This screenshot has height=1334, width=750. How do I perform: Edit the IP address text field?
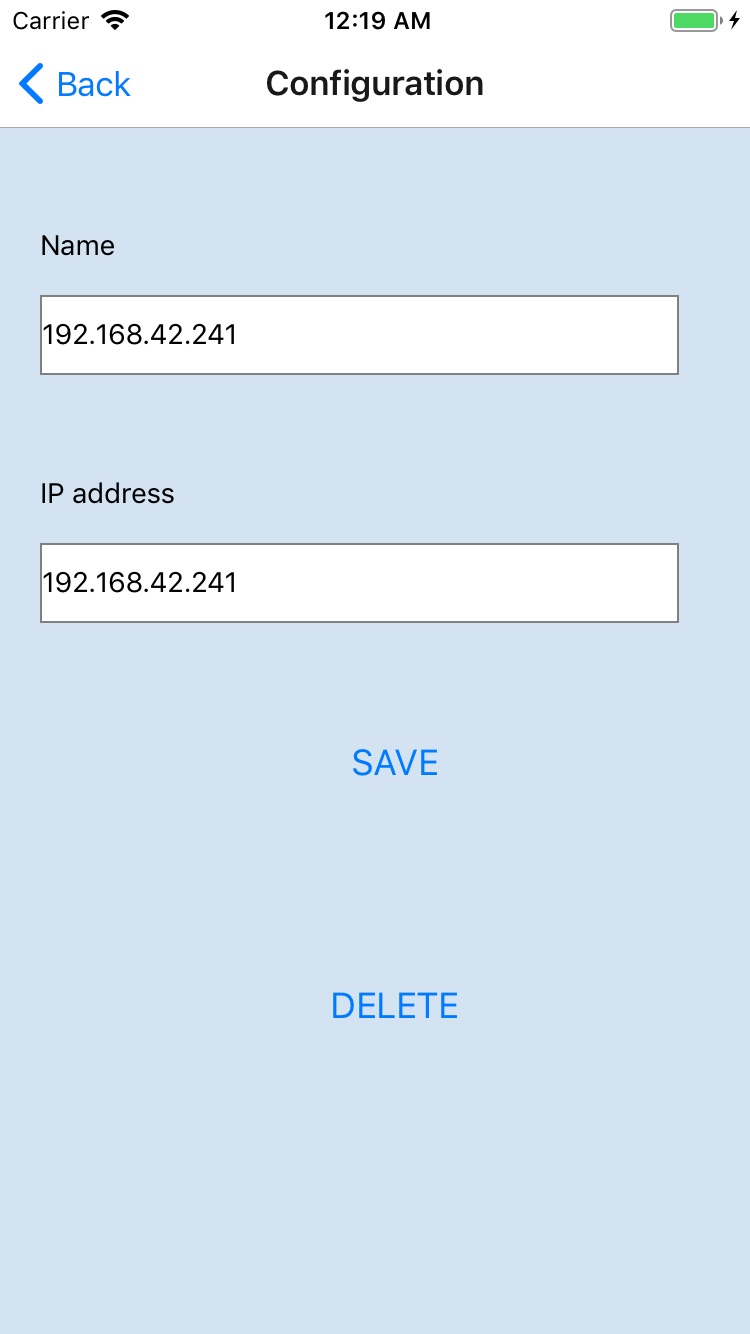(x=359, y=583)
